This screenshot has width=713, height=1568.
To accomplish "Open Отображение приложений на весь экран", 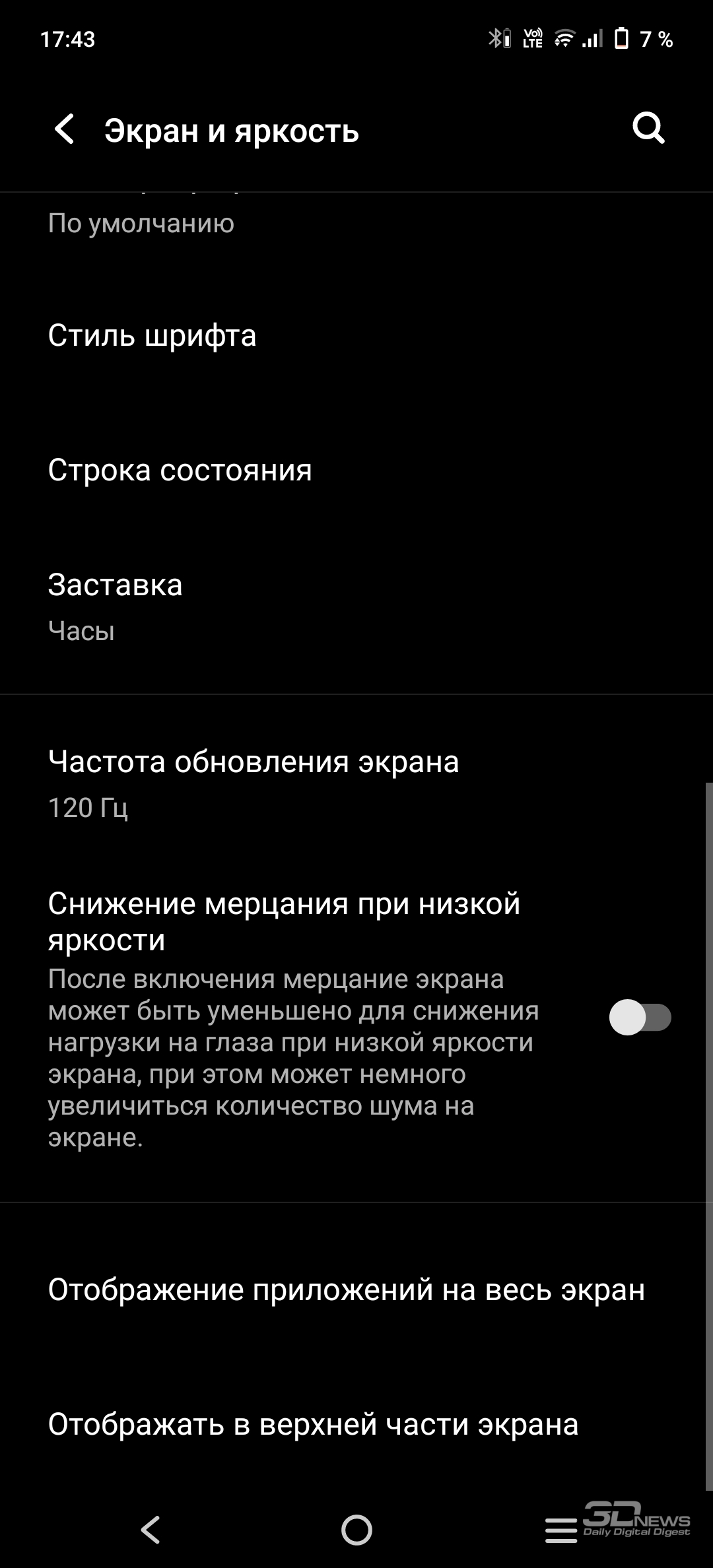I will [356, 1290].
